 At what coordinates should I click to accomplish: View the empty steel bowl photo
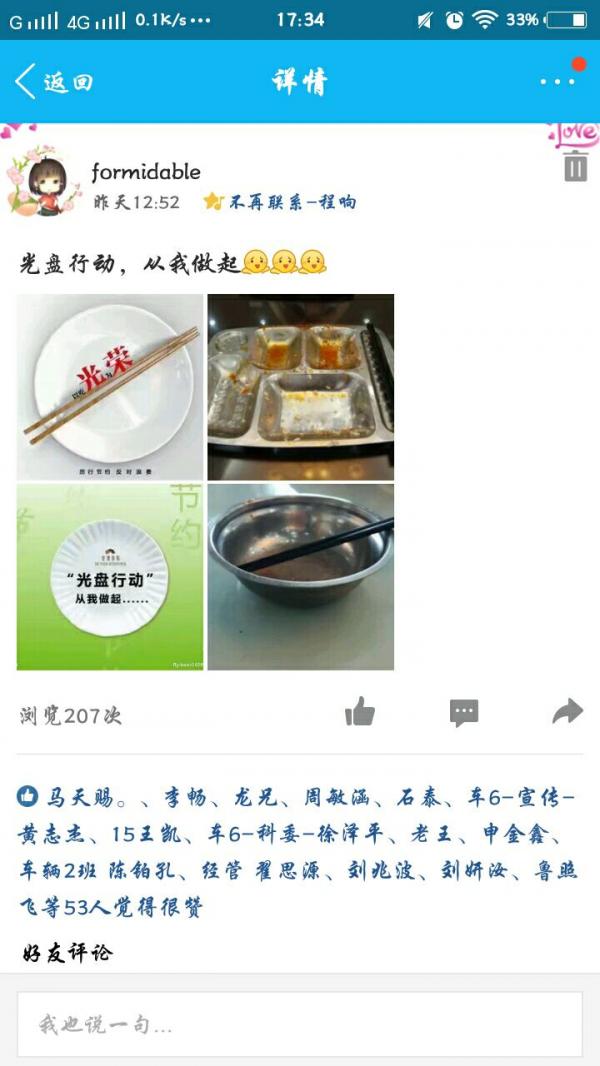[x=301, y=577]
